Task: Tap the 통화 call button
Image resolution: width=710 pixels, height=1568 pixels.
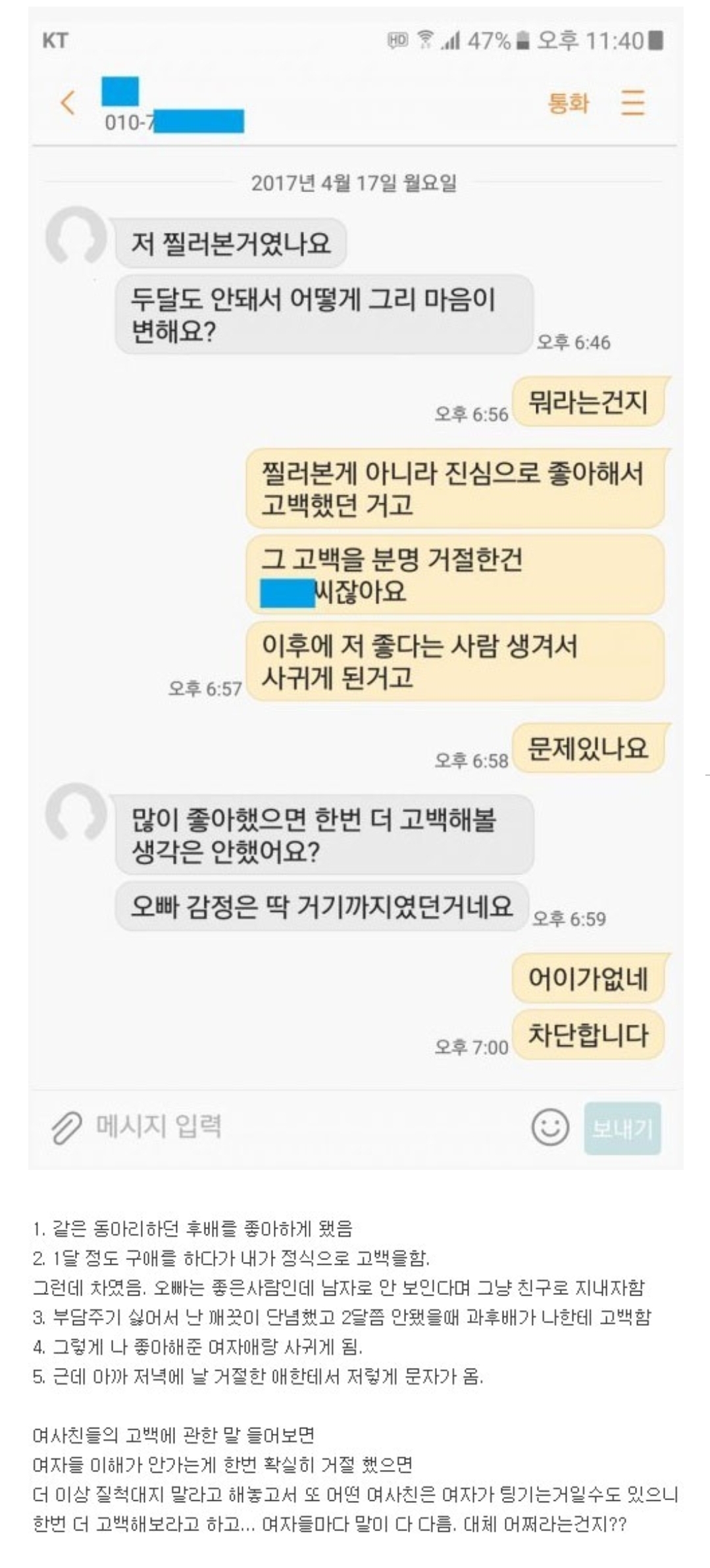Action: tap(568, 103)
